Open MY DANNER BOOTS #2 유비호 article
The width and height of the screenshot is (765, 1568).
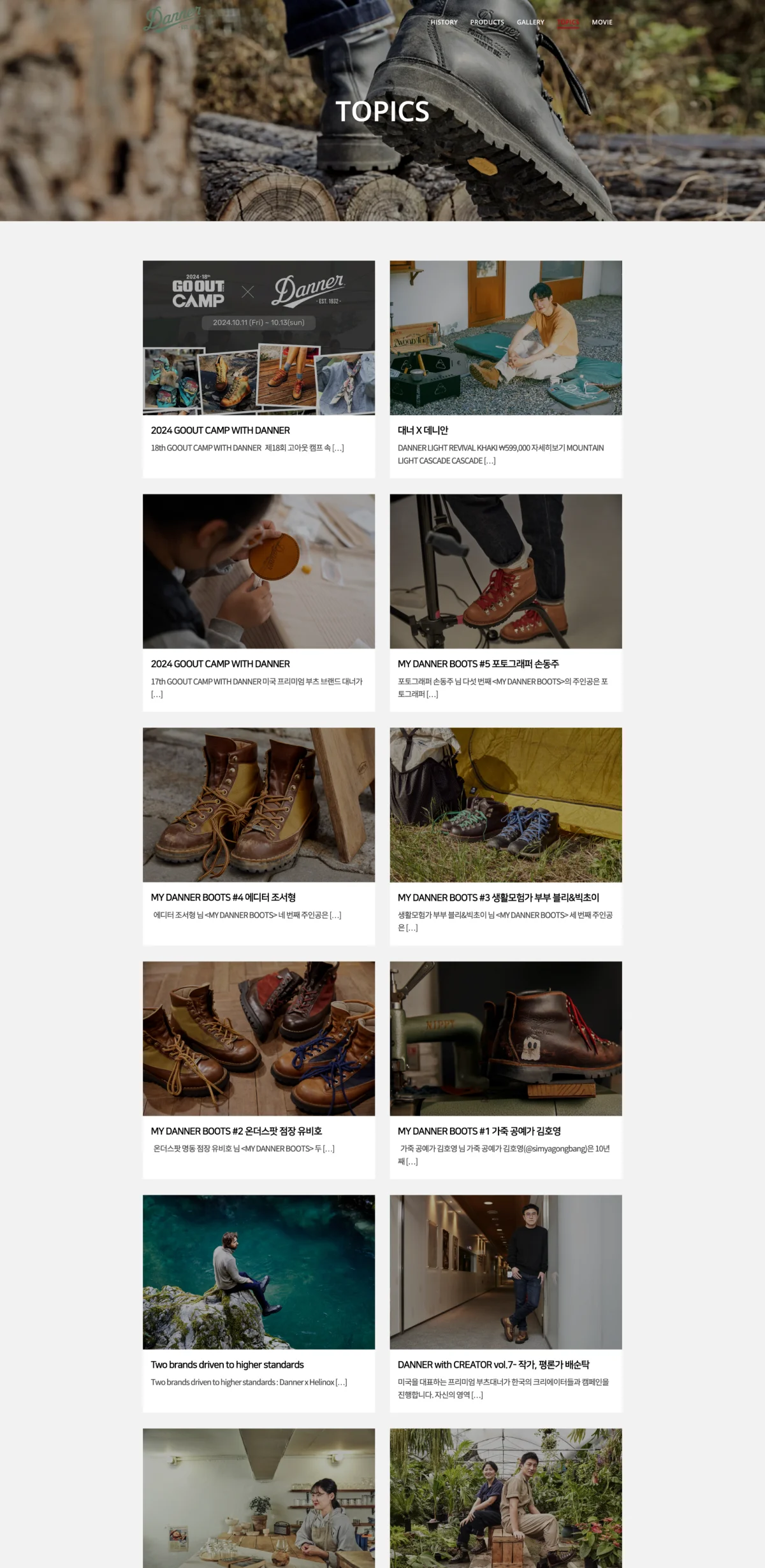coord(236,1131)
